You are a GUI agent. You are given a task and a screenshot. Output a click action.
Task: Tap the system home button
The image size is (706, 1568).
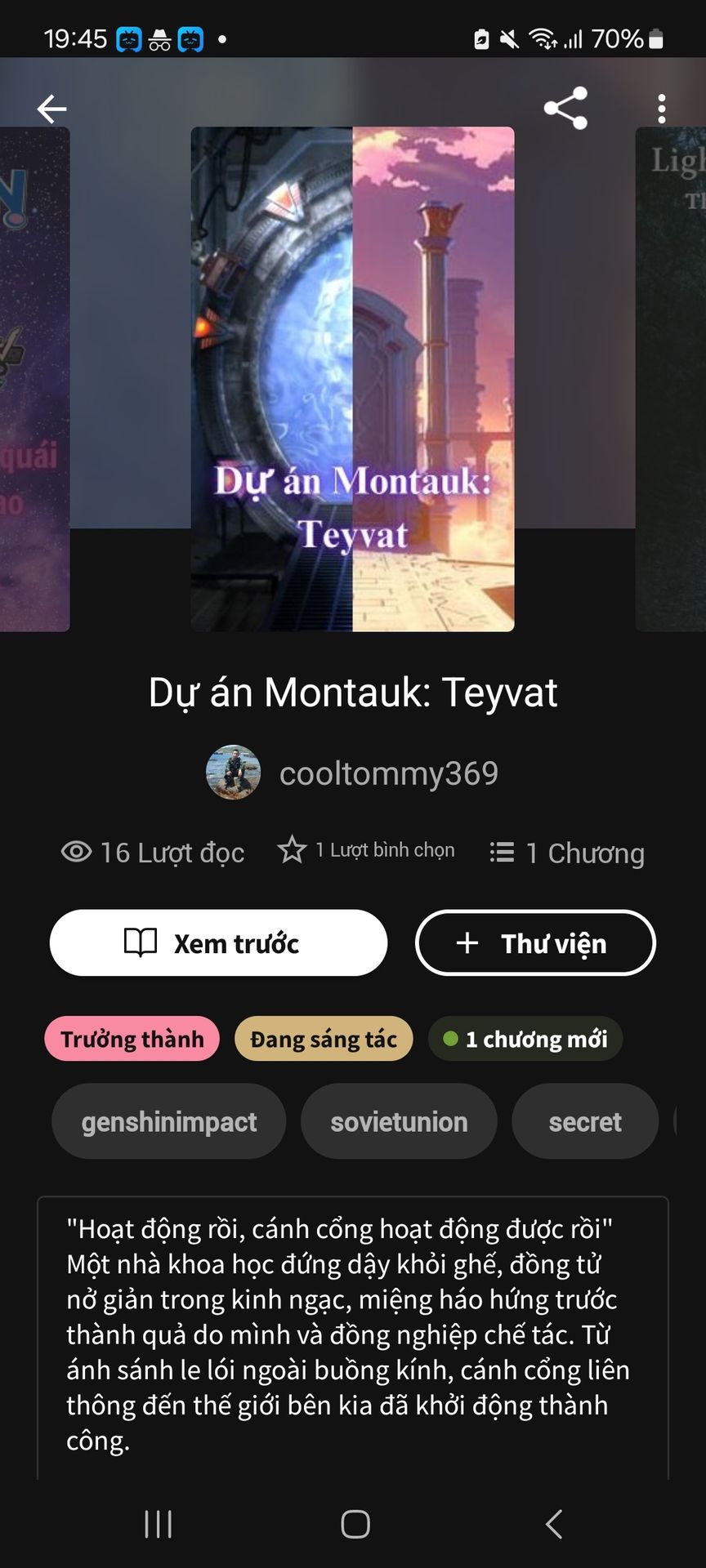[355, 1524]
